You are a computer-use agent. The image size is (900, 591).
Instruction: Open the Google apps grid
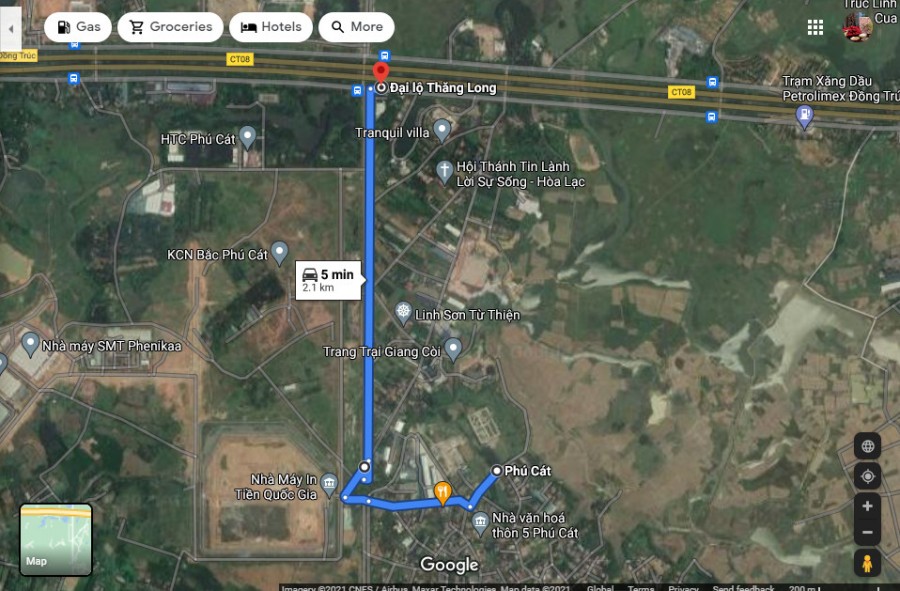(815, 27)
